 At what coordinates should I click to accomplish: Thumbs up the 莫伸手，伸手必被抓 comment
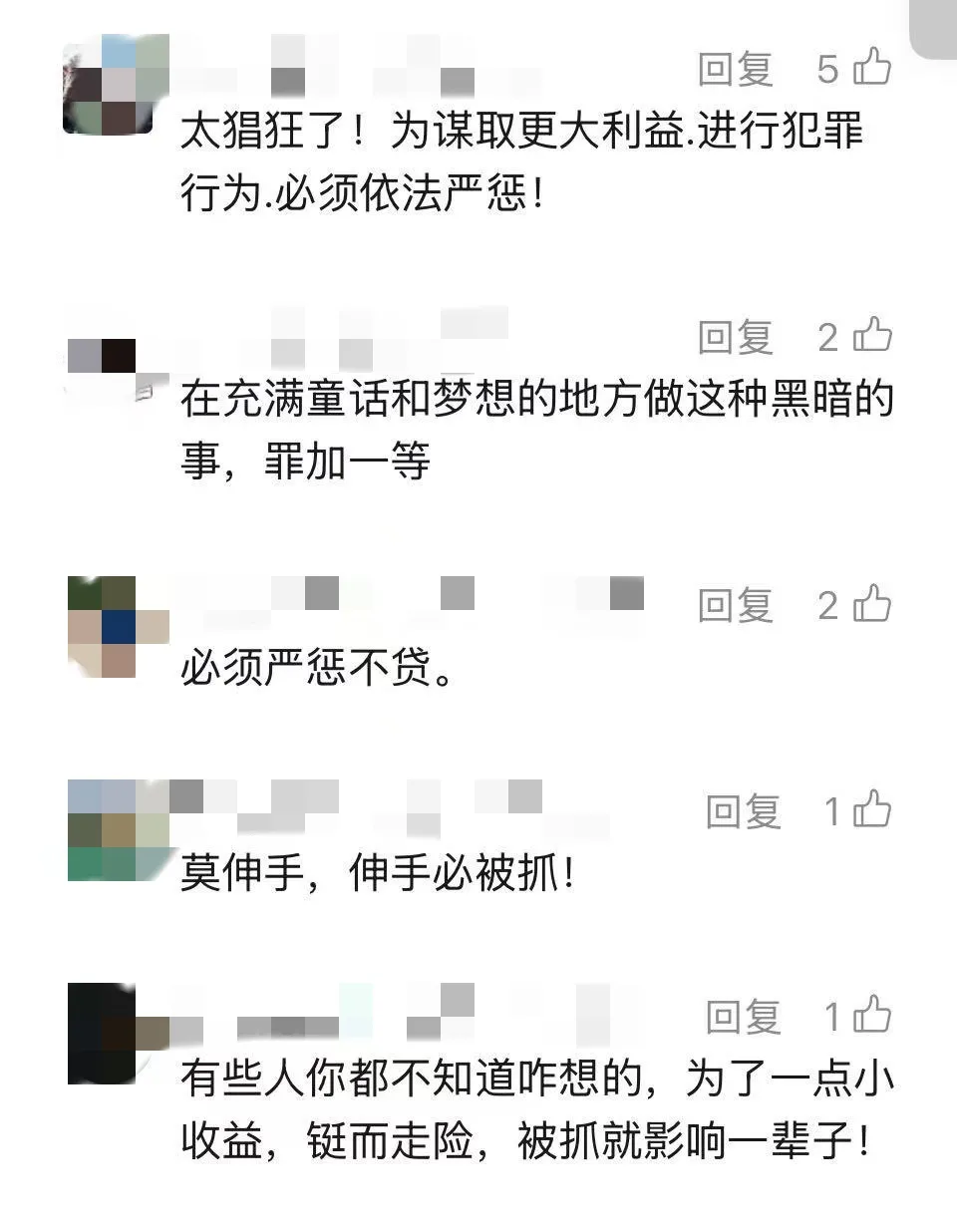point(872,809)
